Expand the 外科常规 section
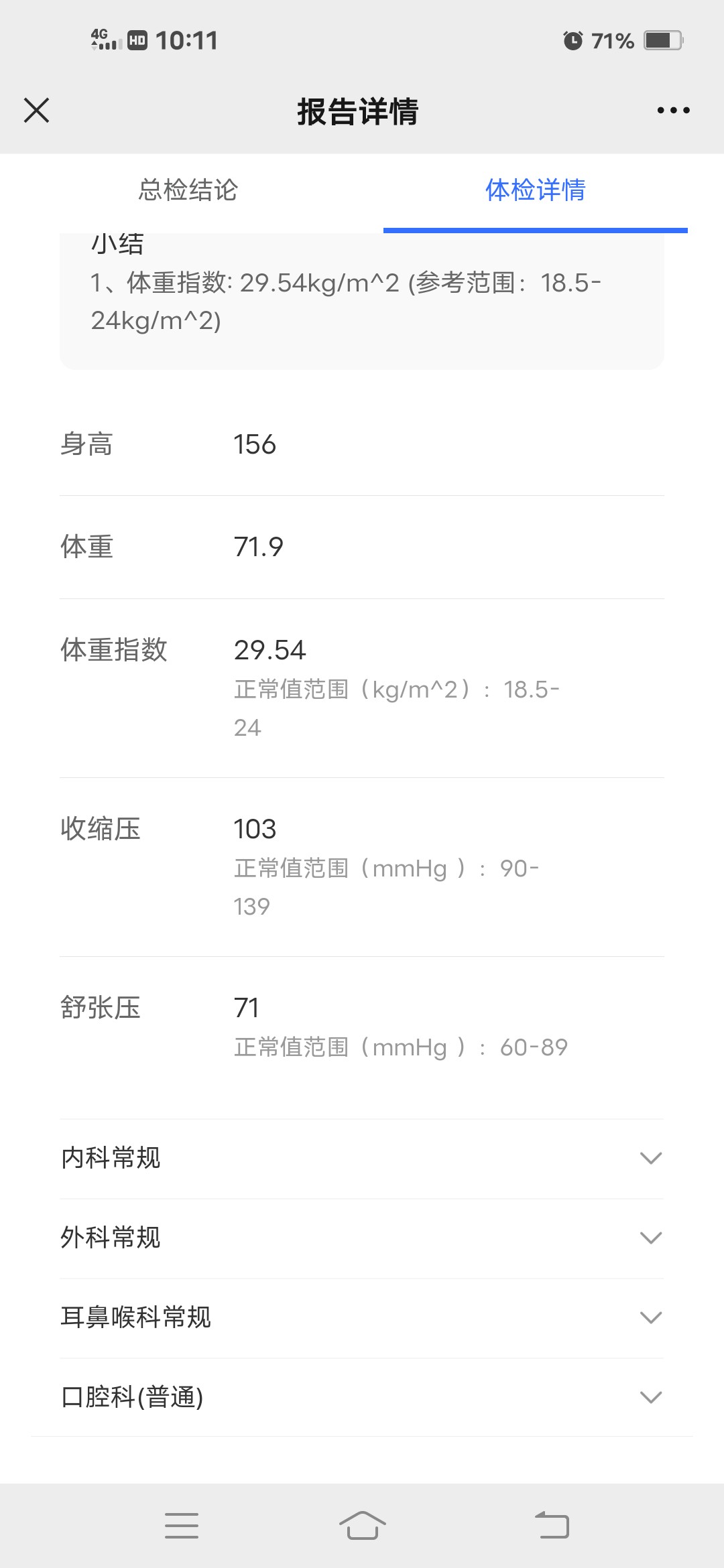Screen dimensions: 724x1568 pyautogui.click(x=362, y=1238)
